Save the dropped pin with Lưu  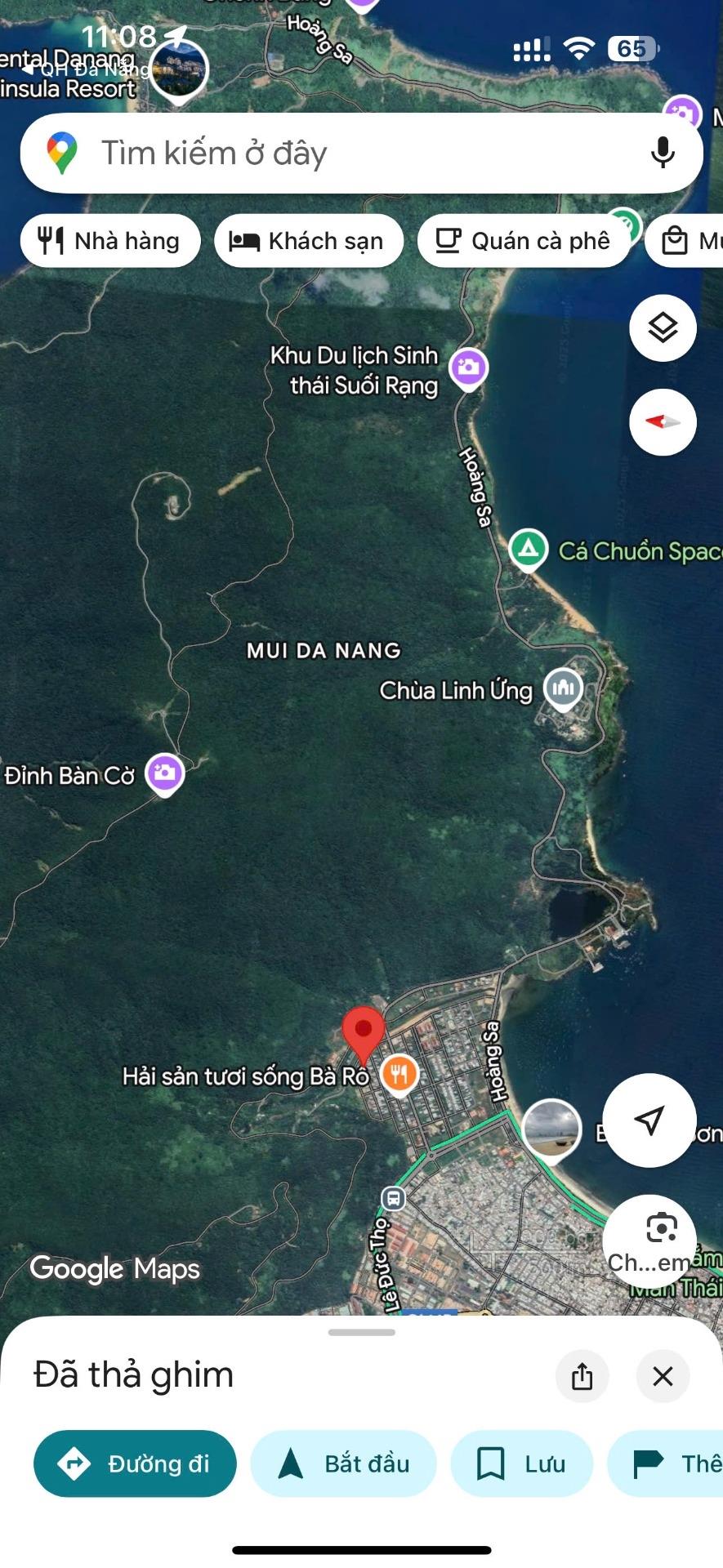tap(521, 1463)
